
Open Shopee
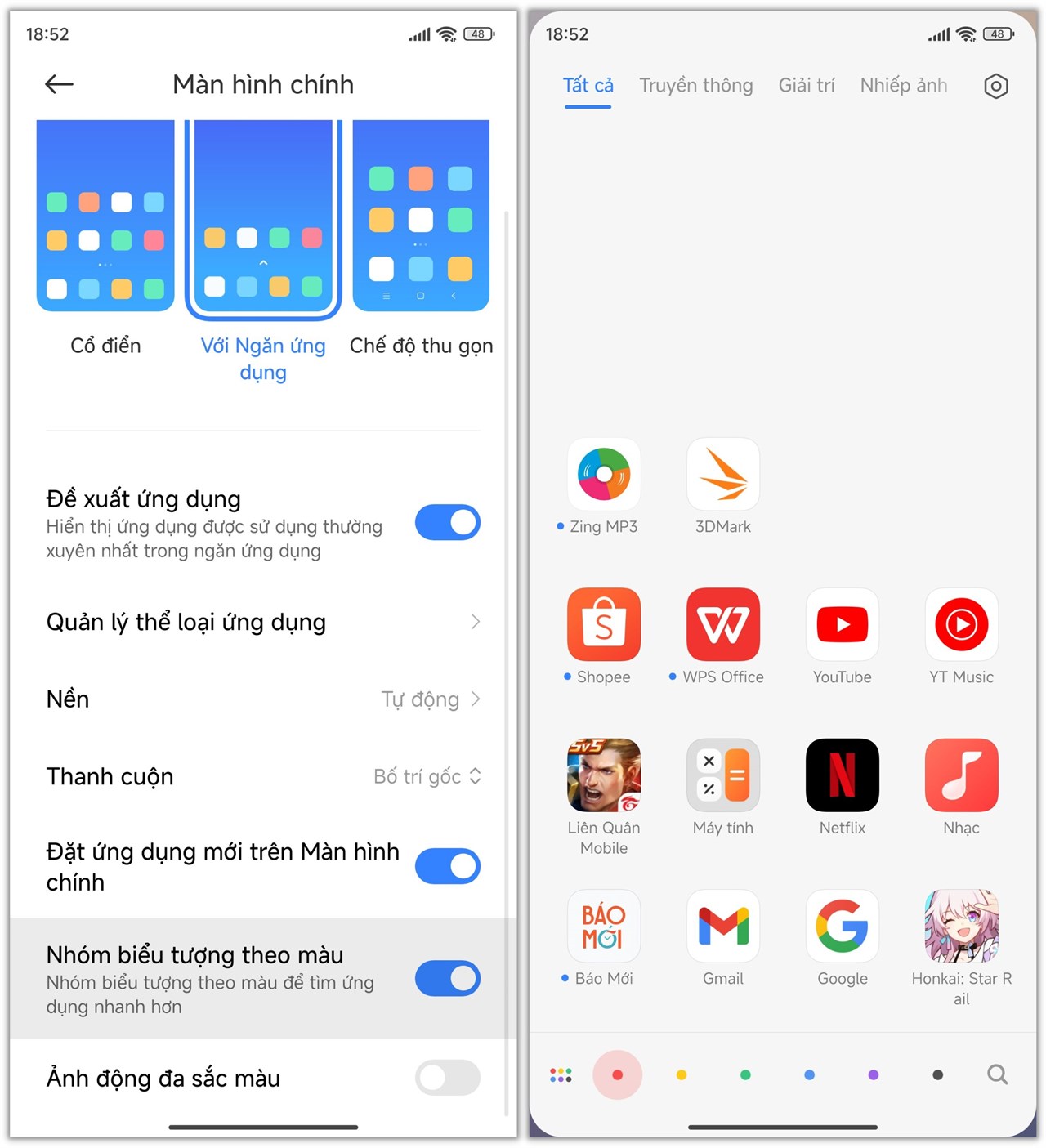coord(604,624)
